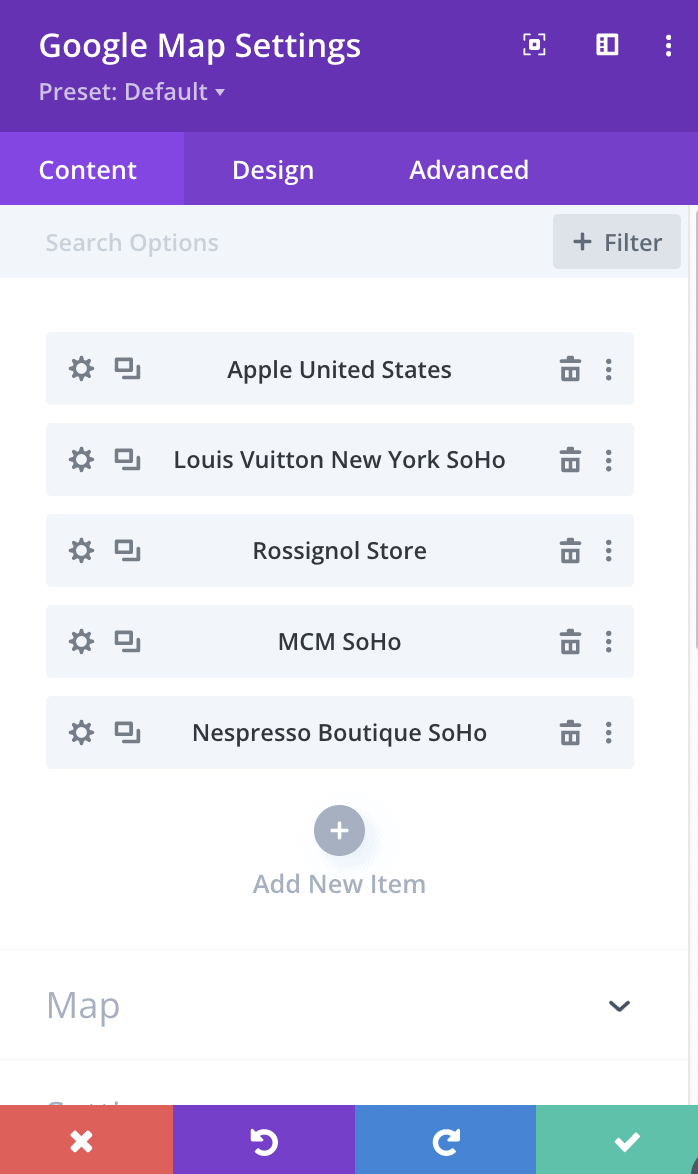Switch to the Design tab
This screenshot has height=1174, width=698.
(x=273, y=169)
